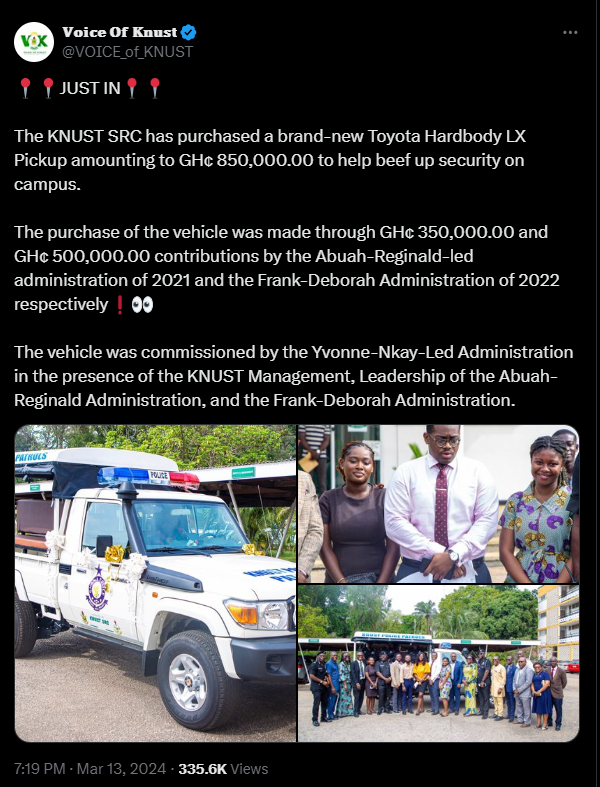Open the 335.6K Views count
Viewport: 600px width, 787px height.
click(223, 769)
